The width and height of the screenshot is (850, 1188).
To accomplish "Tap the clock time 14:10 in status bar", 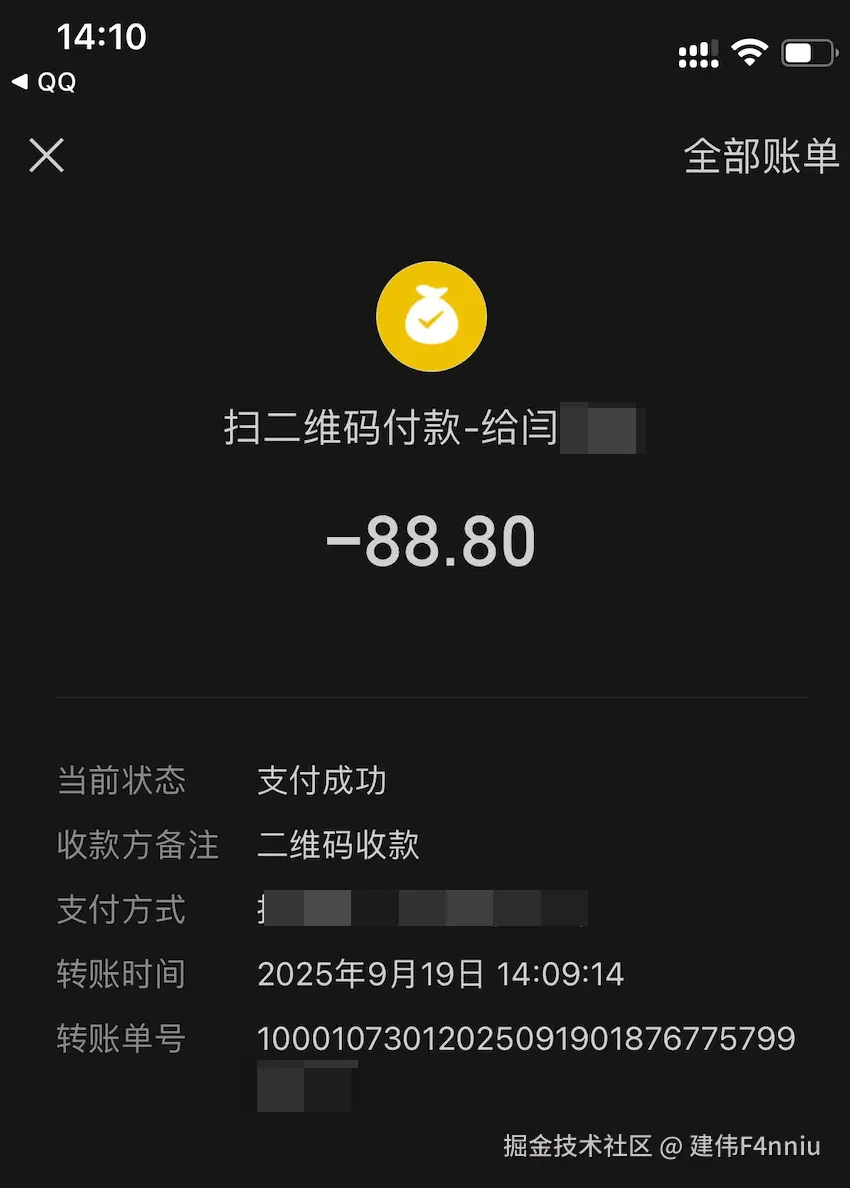I will point(100,37).
